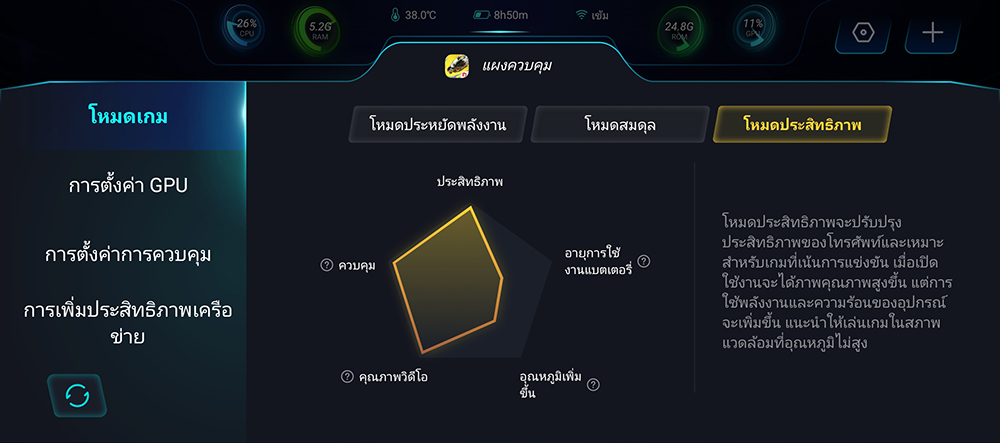Switch to โหมดประหยัดพลังงาน mode
The height and width of the screenshot is (443, 1000).
point(437,125)
